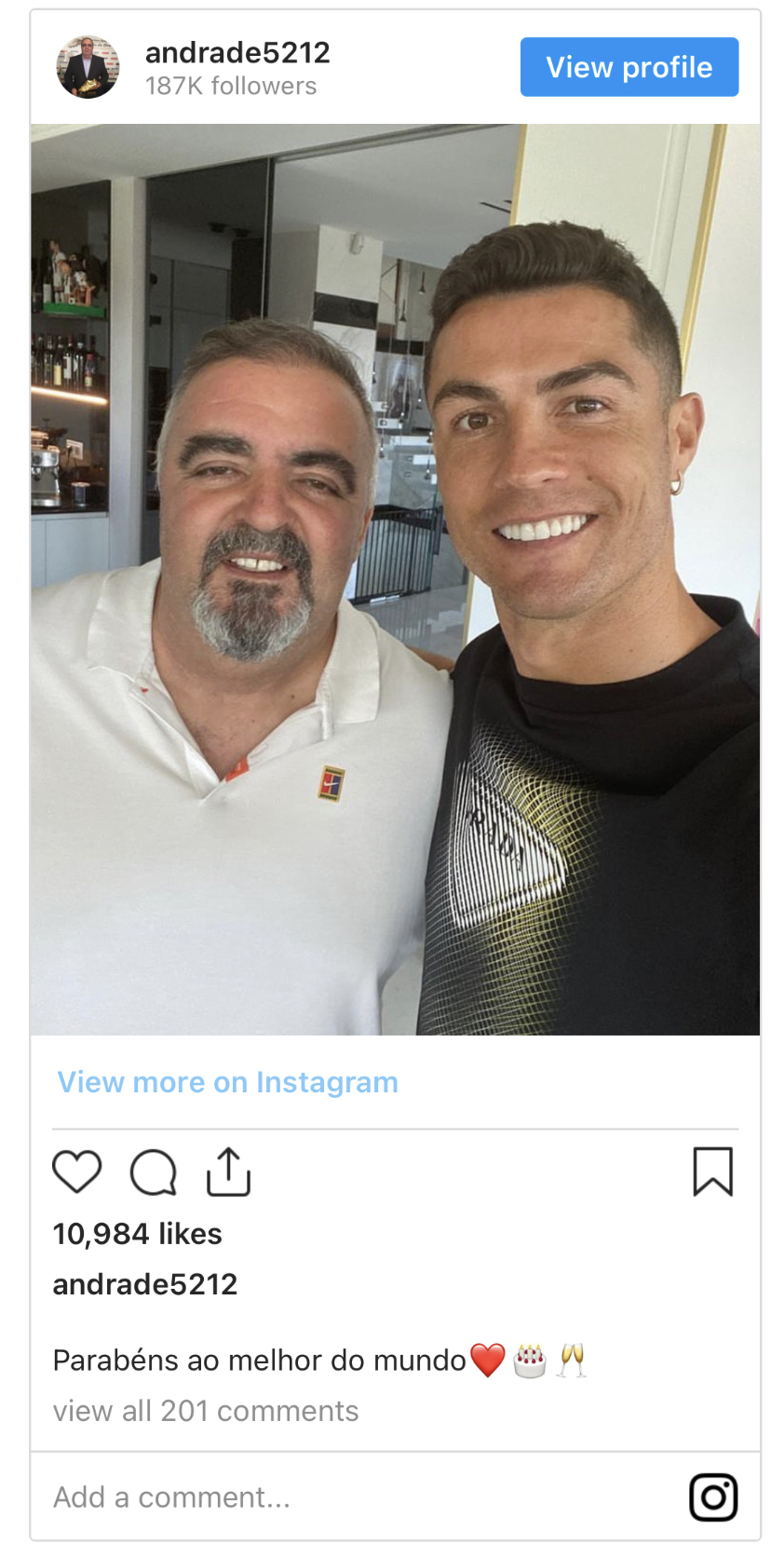
Task: Open the comment bubble icon
Action: (154, 1172)
